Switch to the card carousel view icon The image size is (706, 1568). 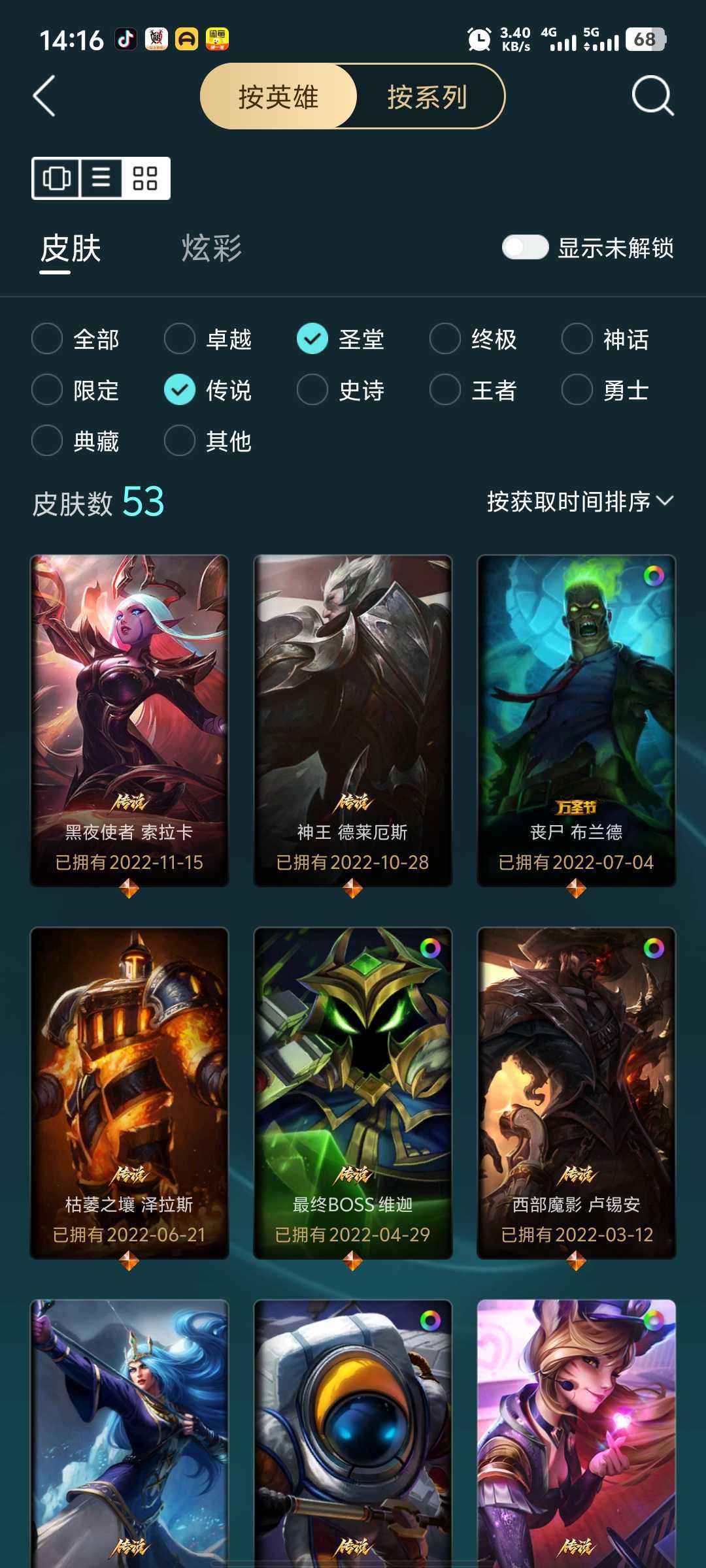pyautogui.click(x=56, y=178)
